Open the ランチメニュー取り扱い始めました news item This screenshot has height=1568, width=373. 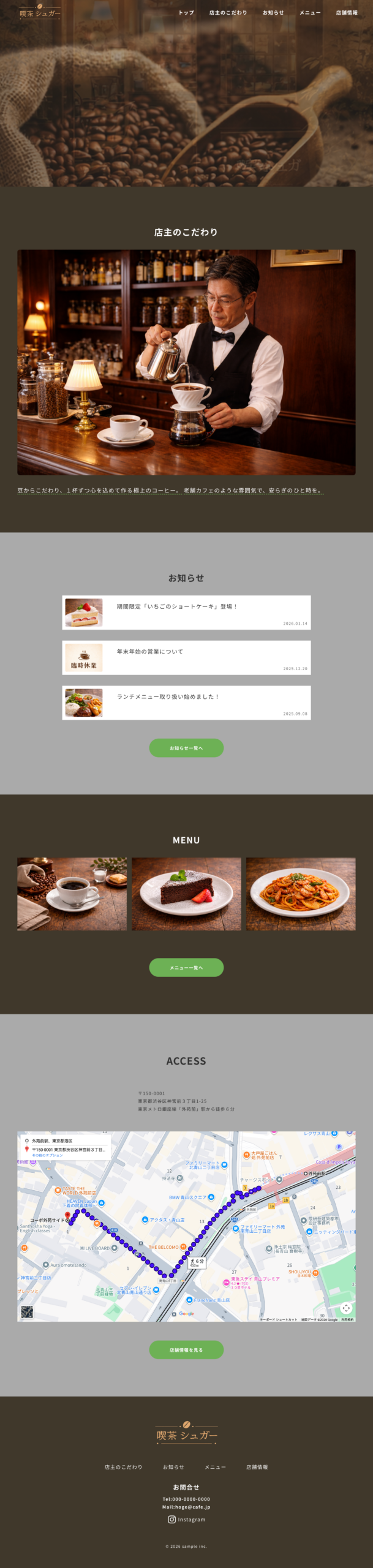pyautogui.click(x=186, y=703)
